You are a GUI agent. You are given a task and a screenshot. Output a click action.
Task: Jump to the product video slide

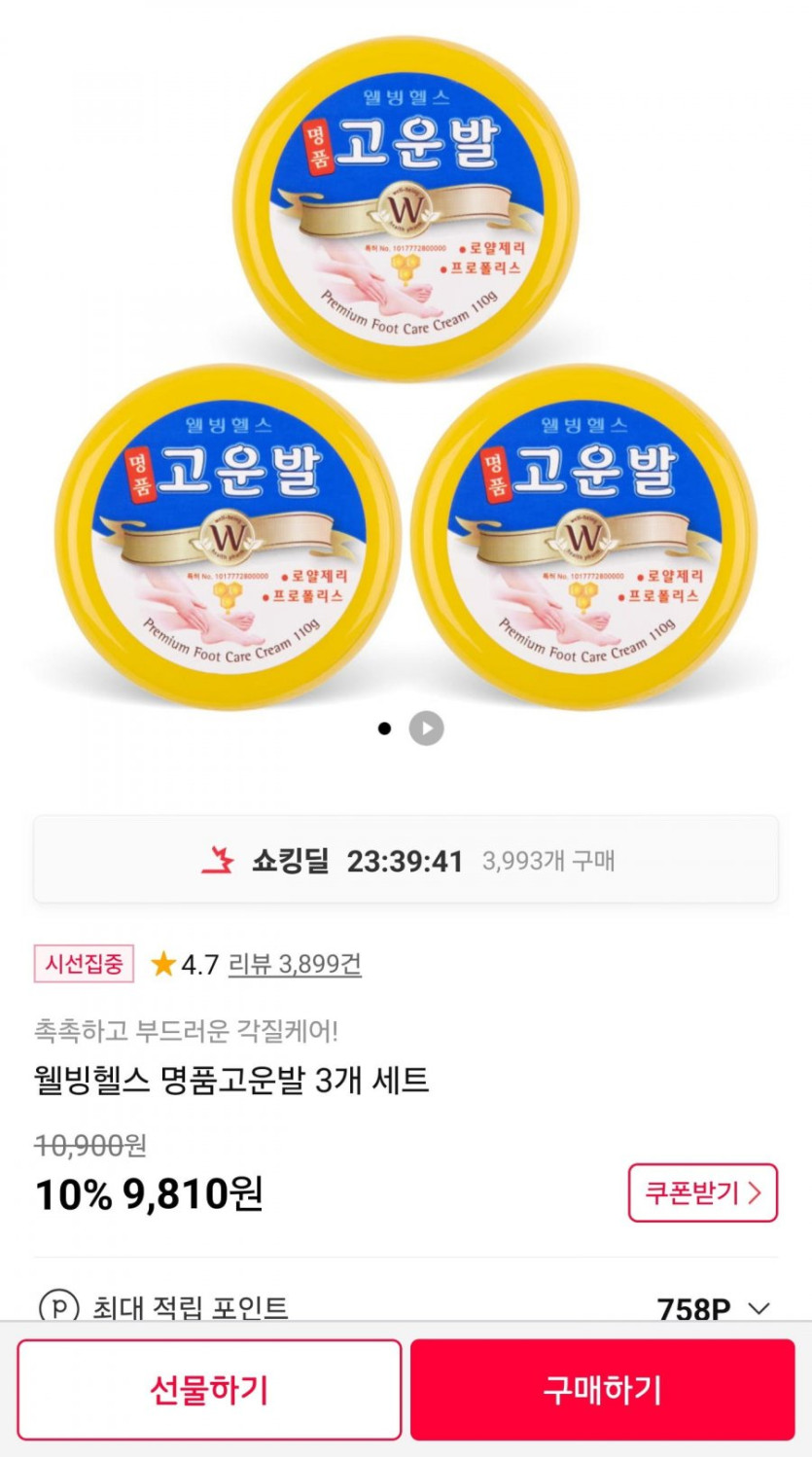[426, 728]
